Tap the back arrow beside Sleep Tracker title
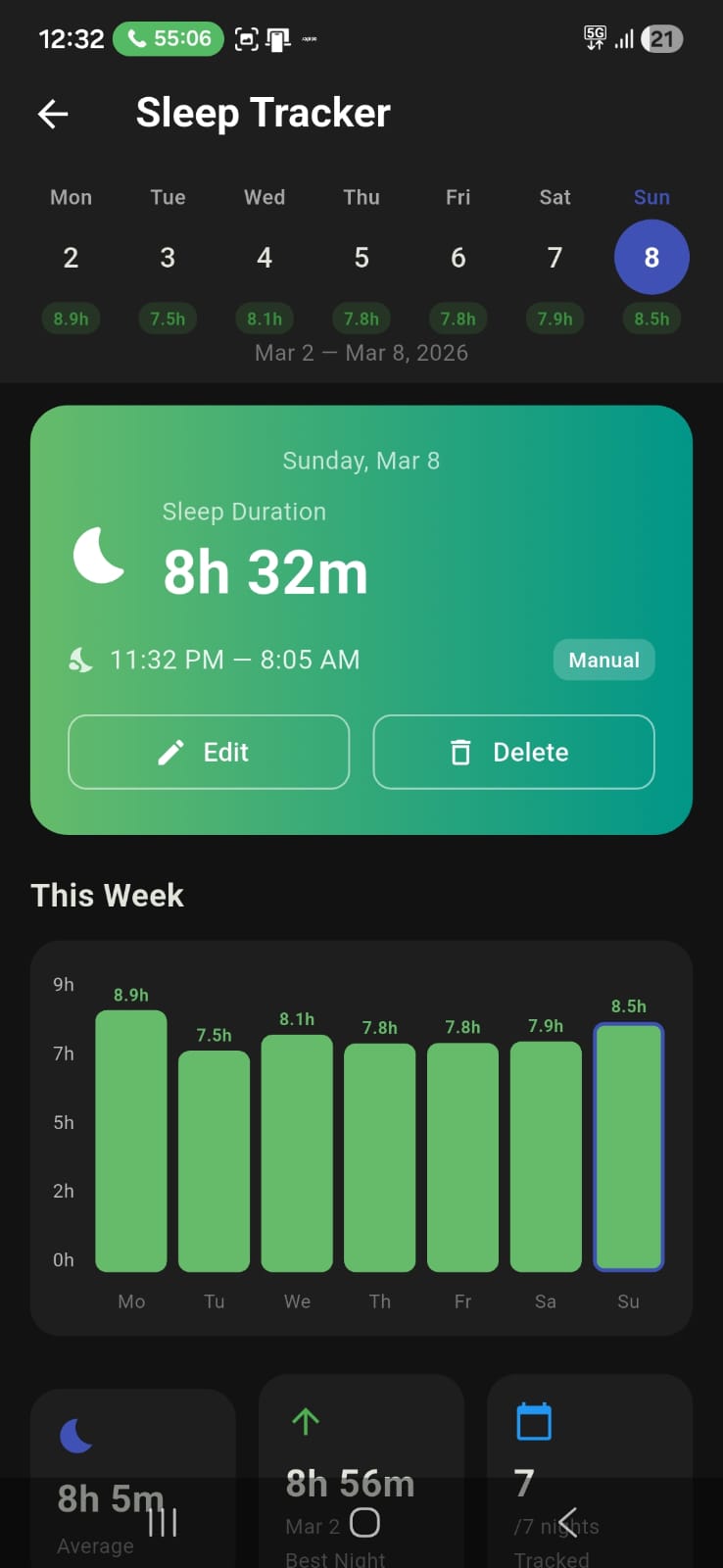This screenshot has height=1568, width=723. 54,114
